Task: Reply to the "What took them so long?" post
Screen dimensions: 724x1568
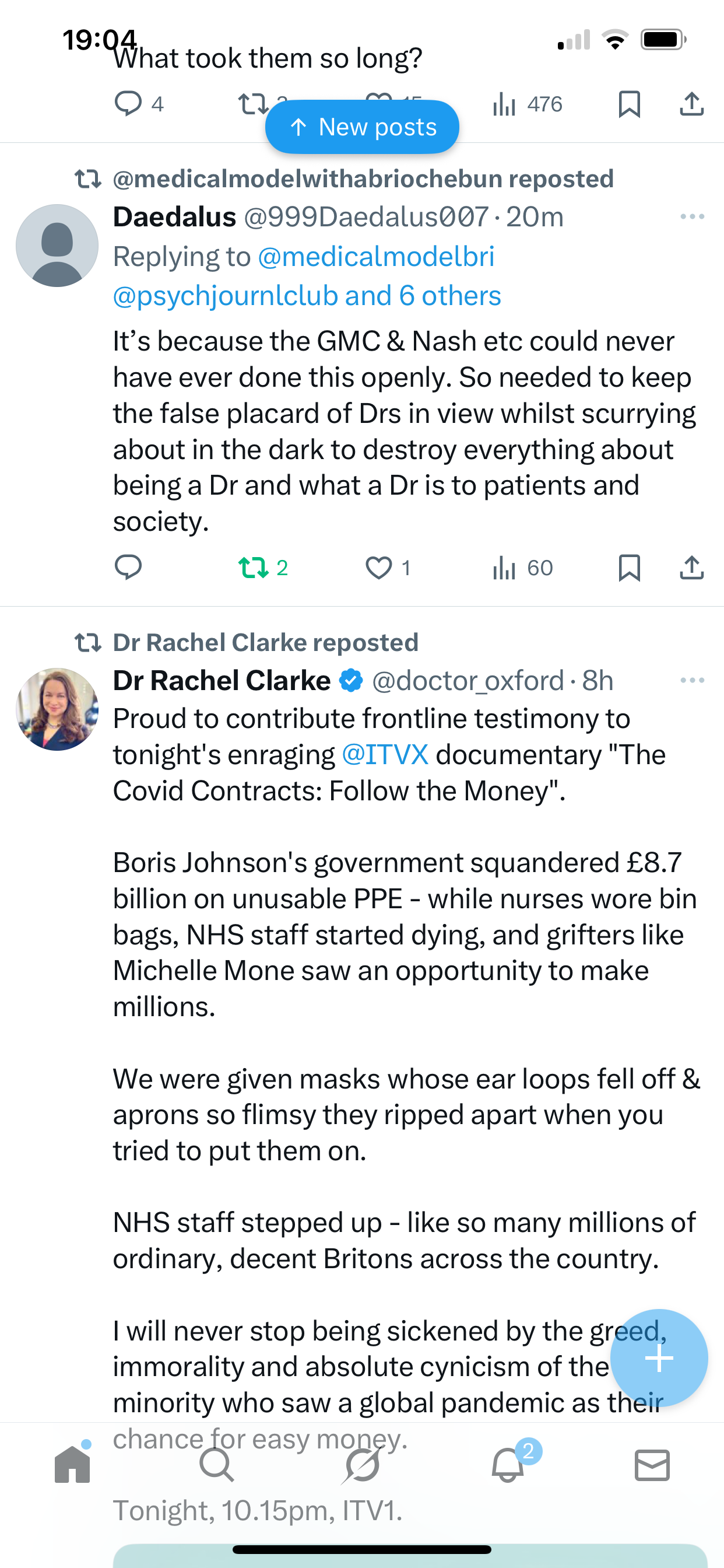Action: (128, 103)
